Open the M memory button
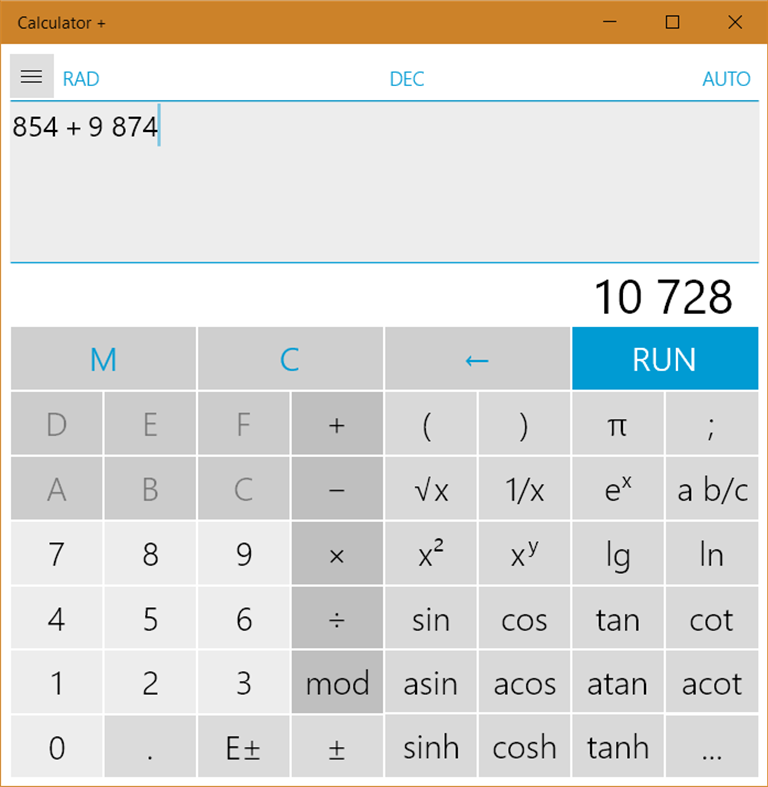 coord(103,359)
